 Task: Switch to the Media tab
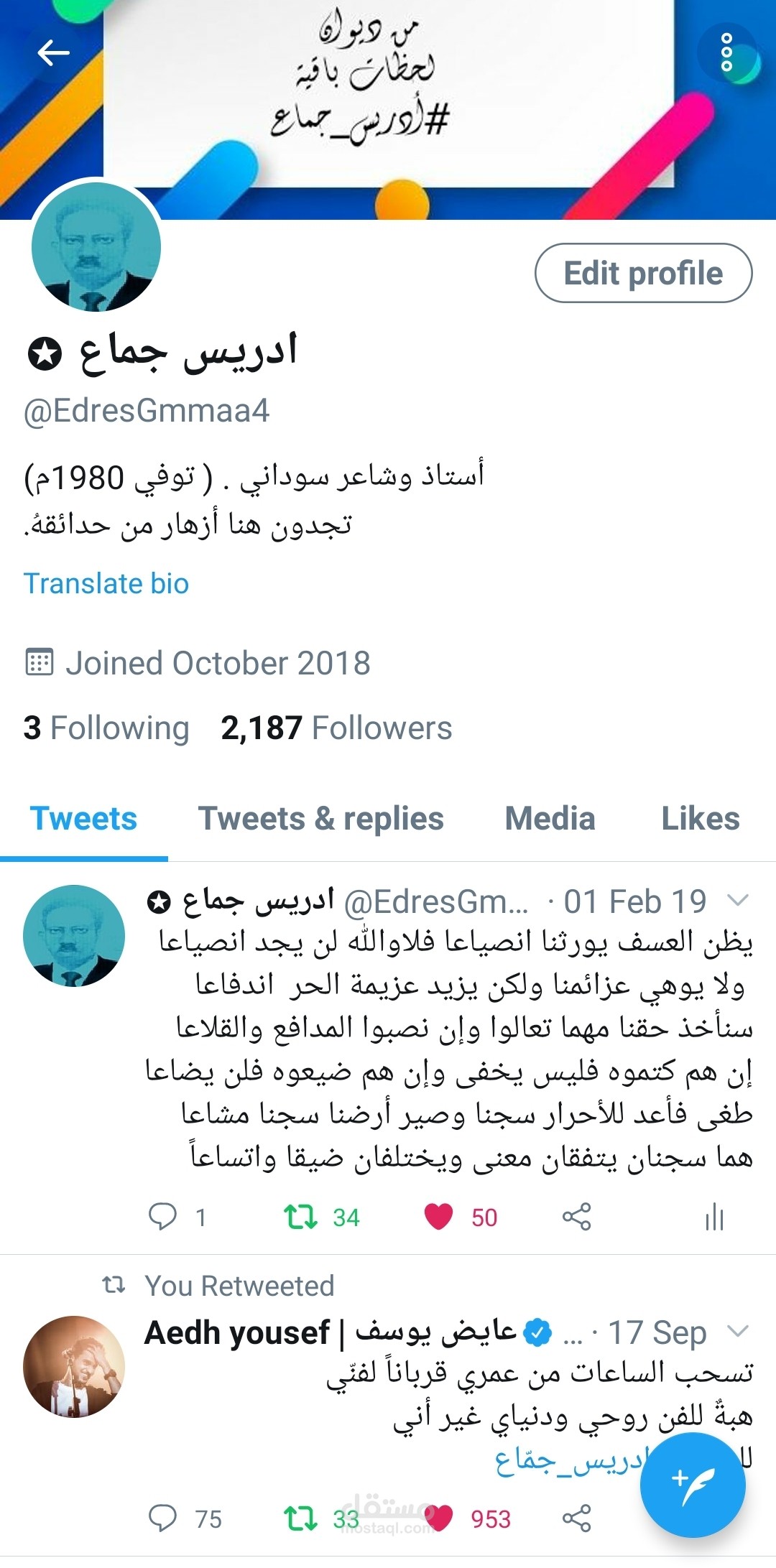click(550, 819)
